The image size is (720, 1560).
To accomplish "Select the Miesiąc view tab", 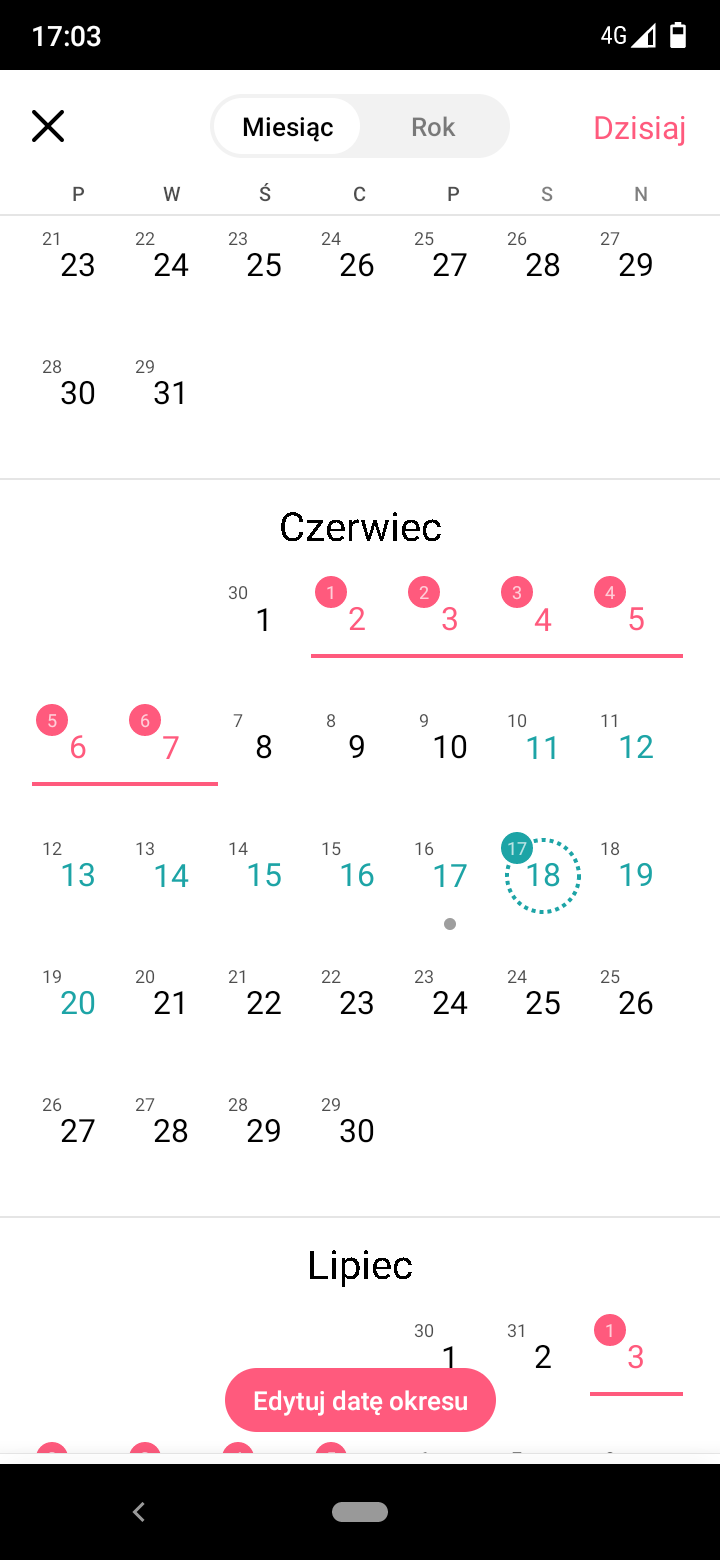I will 288,127.
